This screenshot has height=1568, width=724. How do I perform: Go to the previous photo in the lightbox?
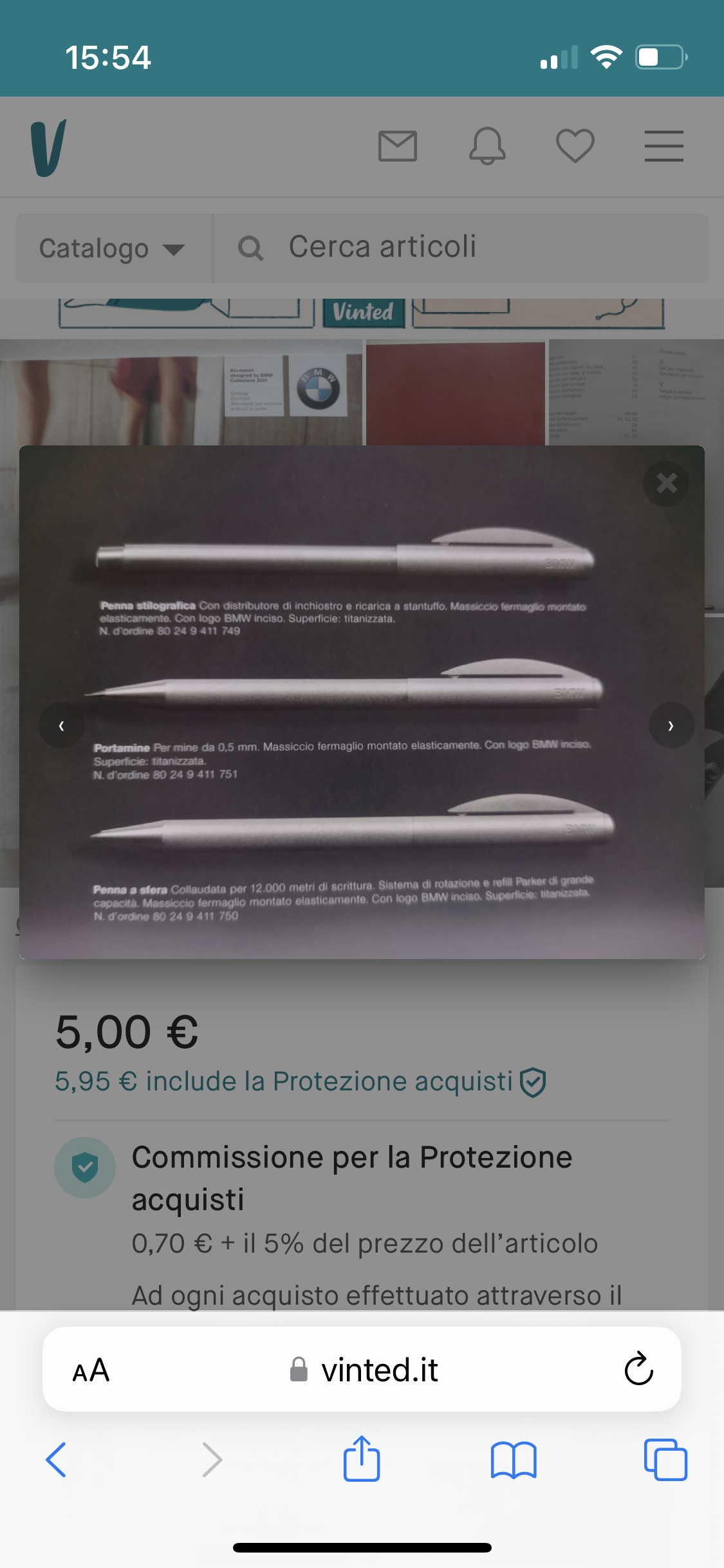[62, 725]
